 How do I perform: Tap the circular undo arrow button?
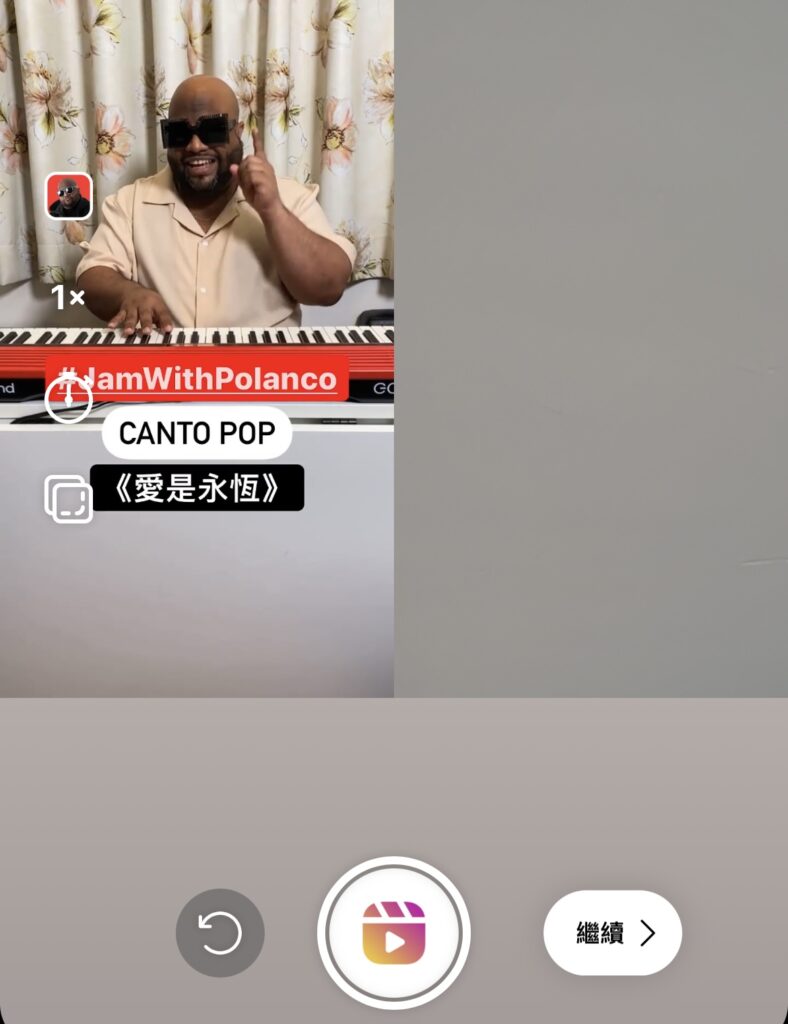coord(220,933)
